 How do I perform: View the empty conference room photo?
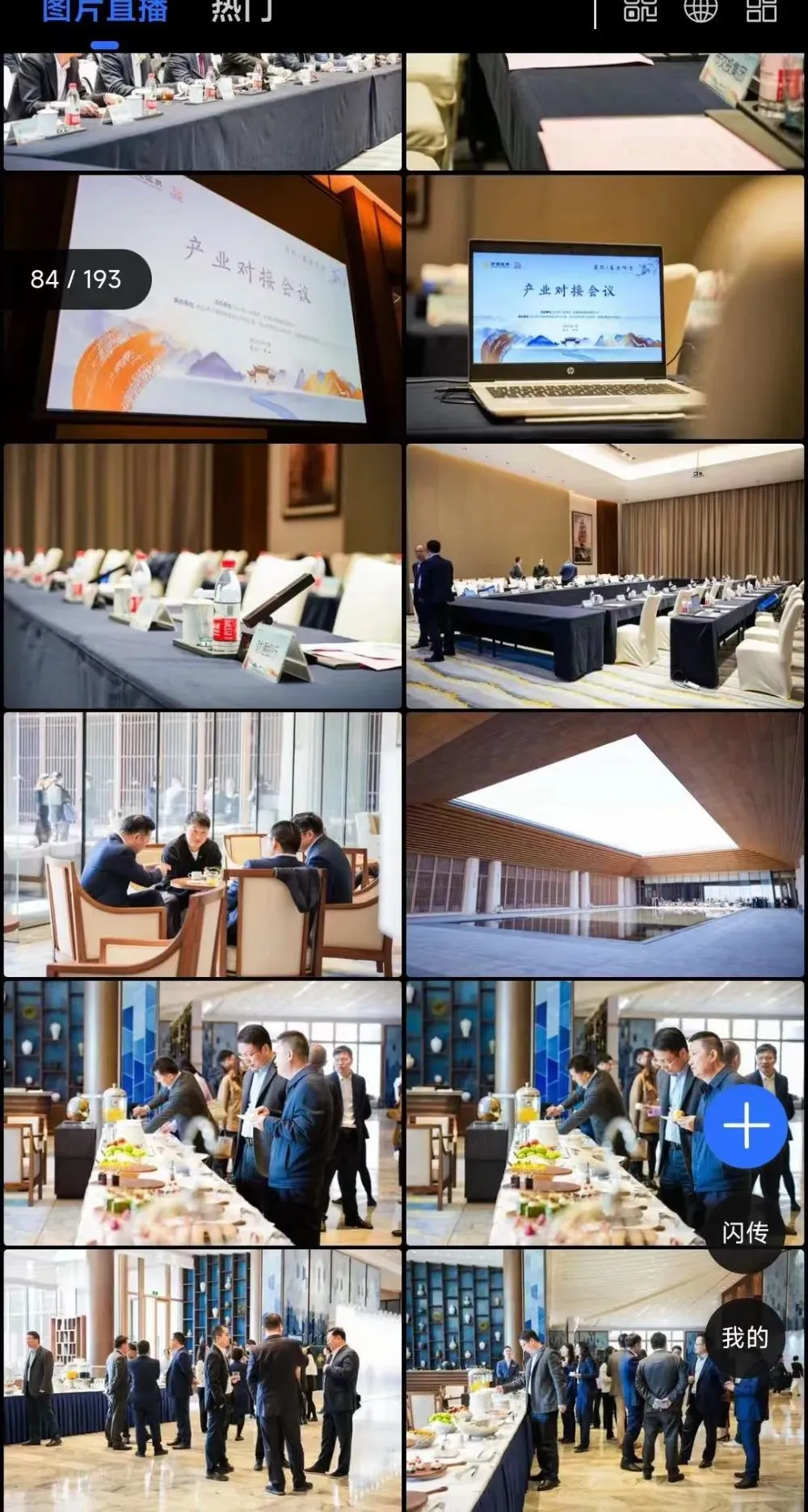tap(605, 576)
